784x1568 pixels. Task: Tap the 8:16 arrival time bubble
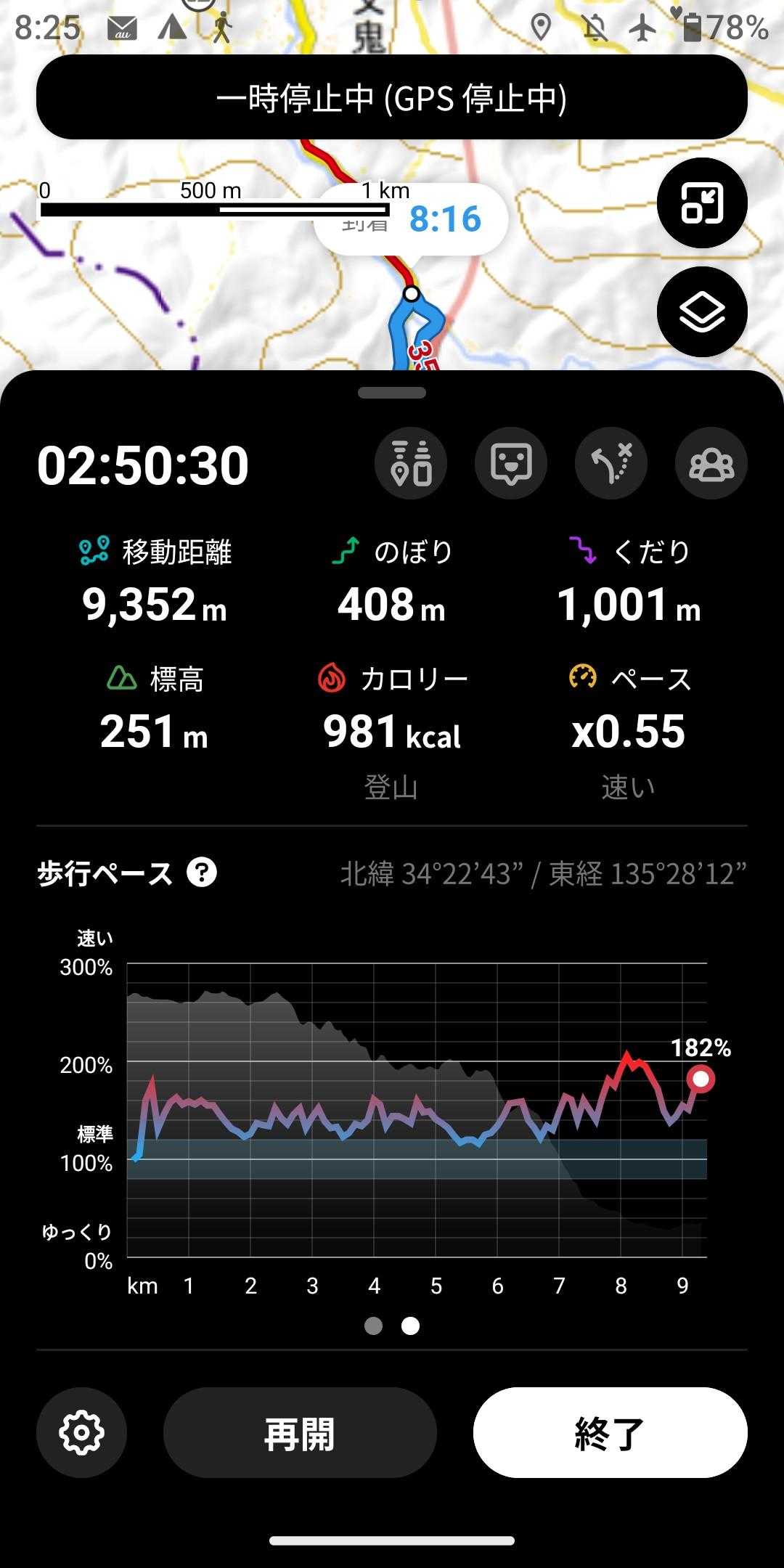(411, 219)
